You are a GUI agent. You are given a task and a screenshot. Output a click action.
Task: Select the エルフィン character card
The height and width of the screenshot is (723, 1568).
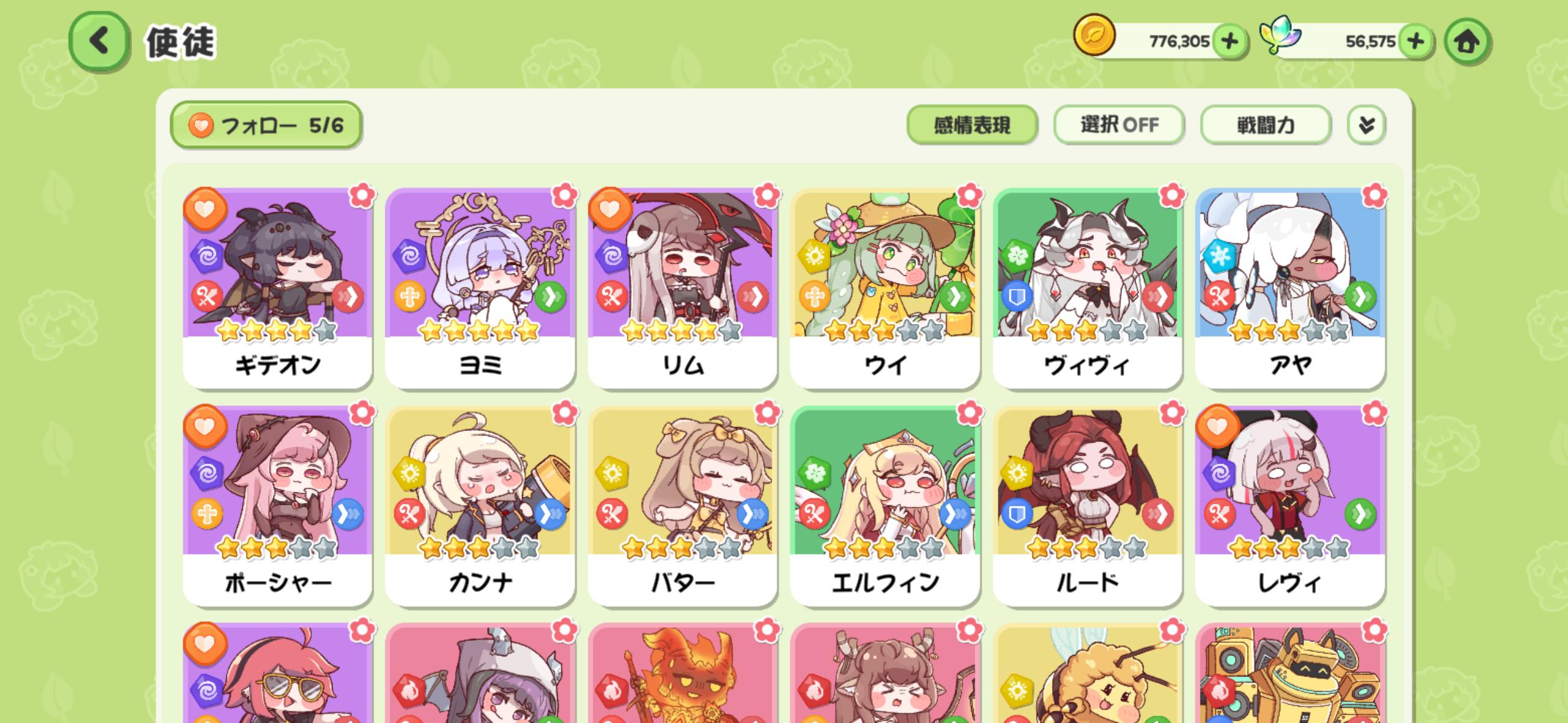click(885, 506)
